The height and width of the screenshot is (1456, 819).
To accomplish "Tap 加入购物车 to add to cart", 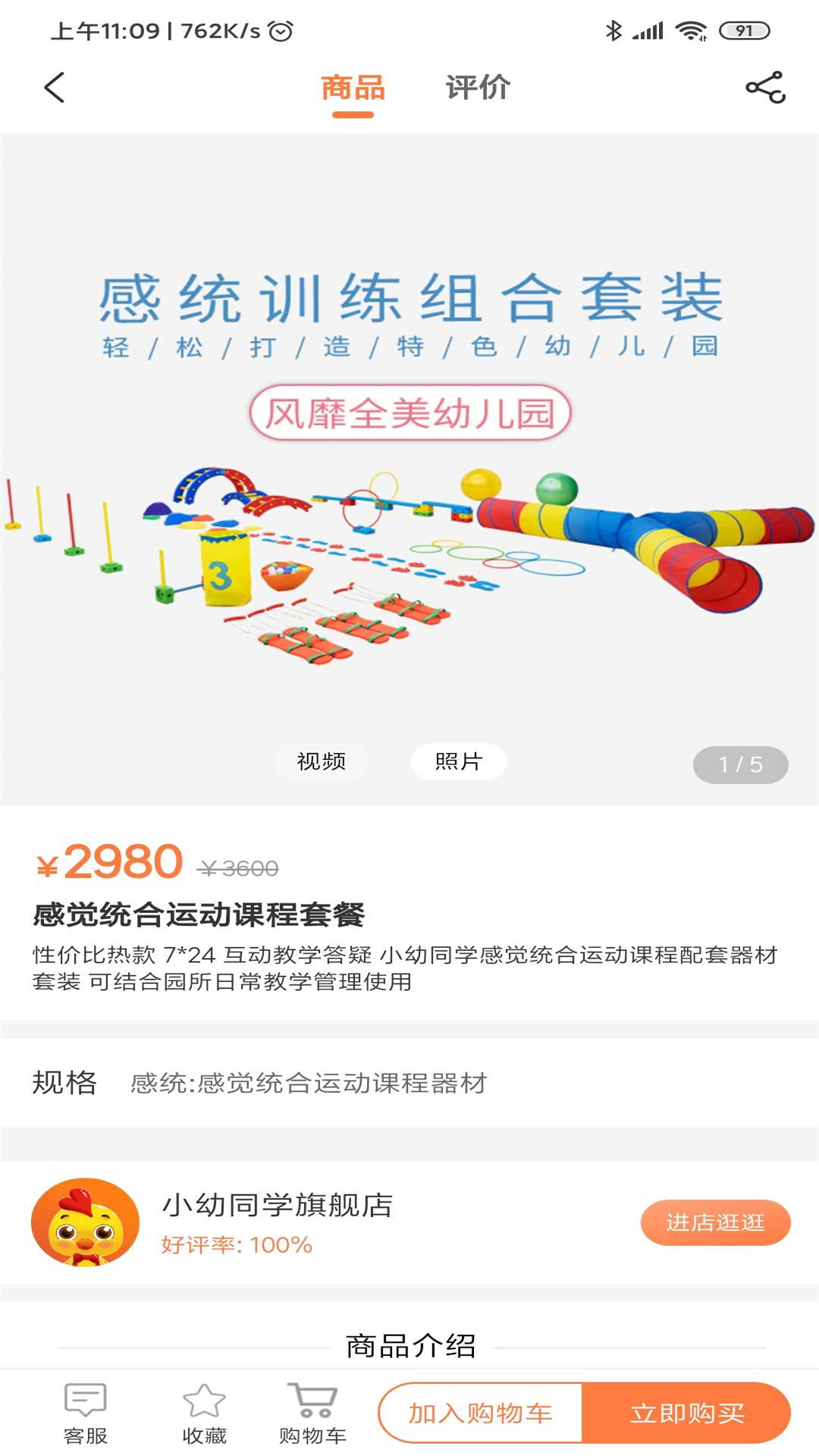I will point(480,1413).
